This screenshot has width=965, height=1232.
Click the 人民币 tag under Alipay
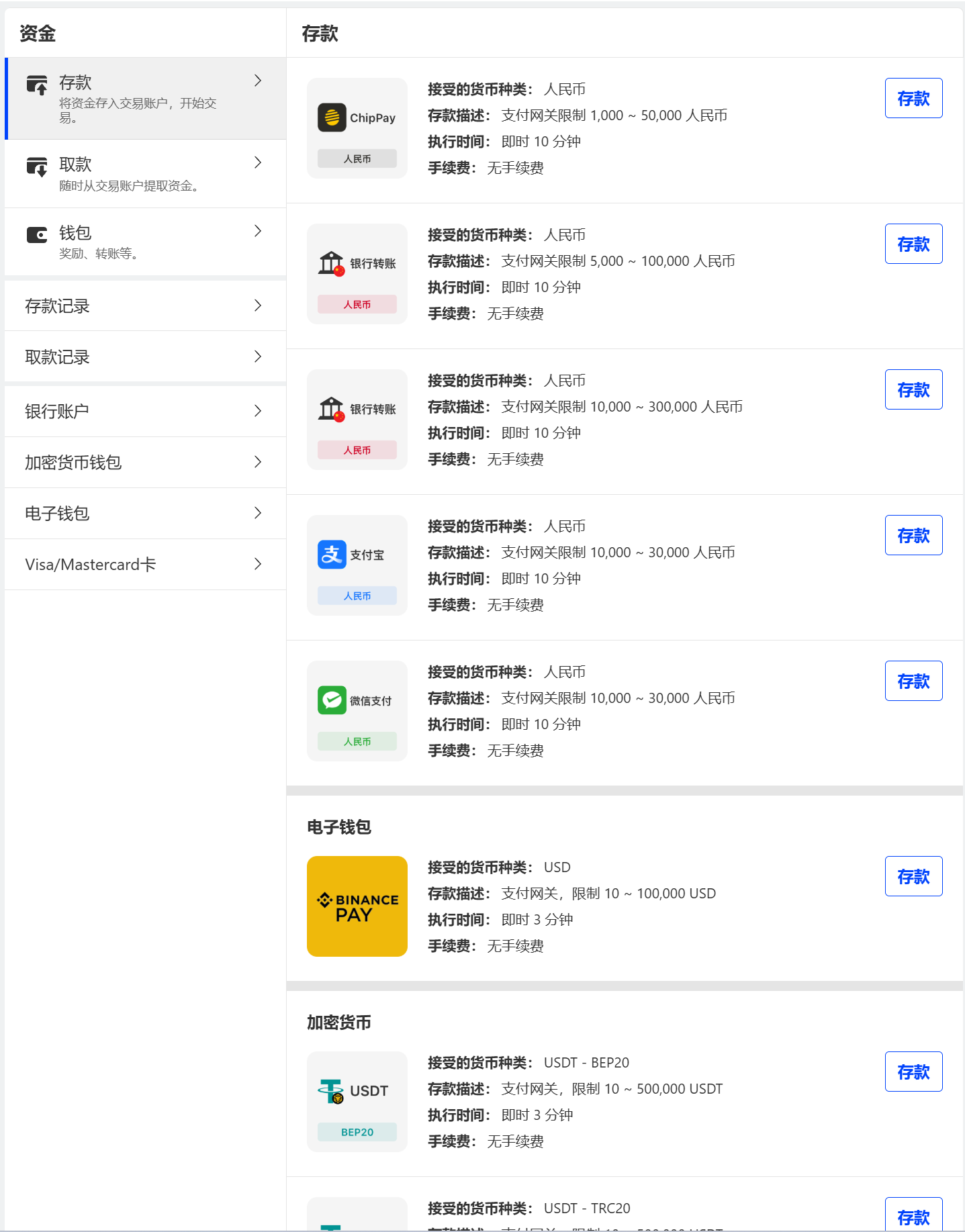tap(357, 596)
